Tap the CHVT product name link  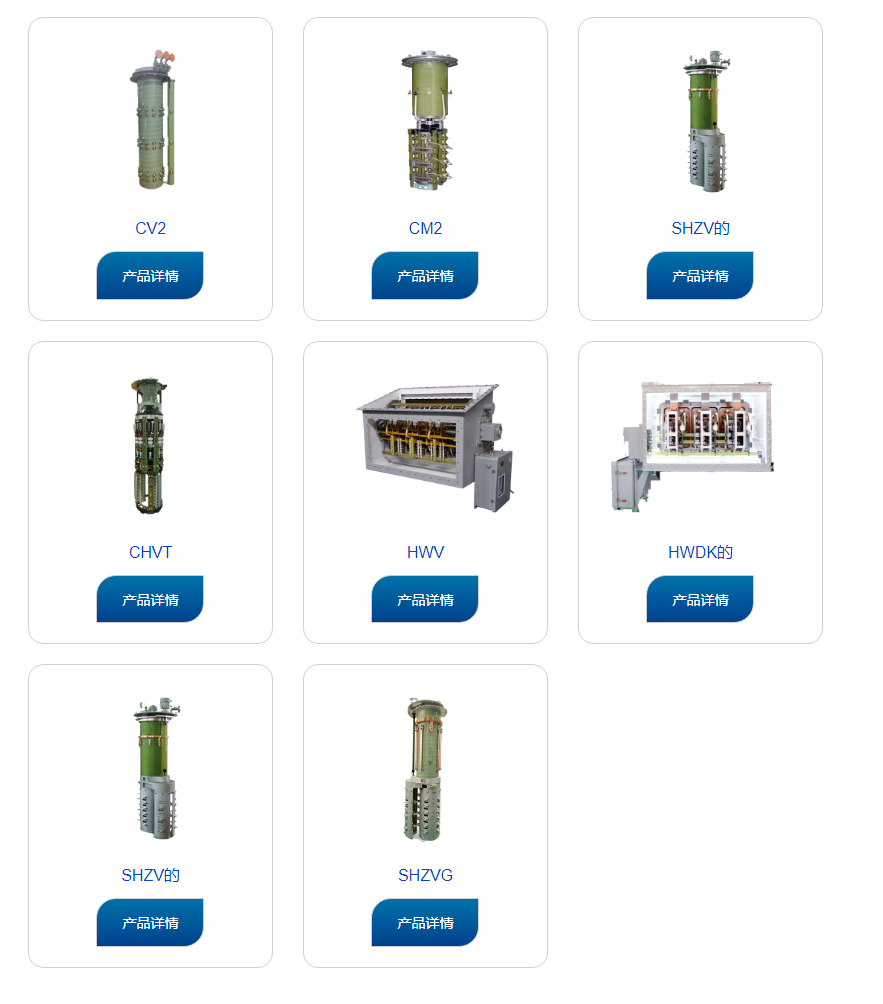pos(150,552)
